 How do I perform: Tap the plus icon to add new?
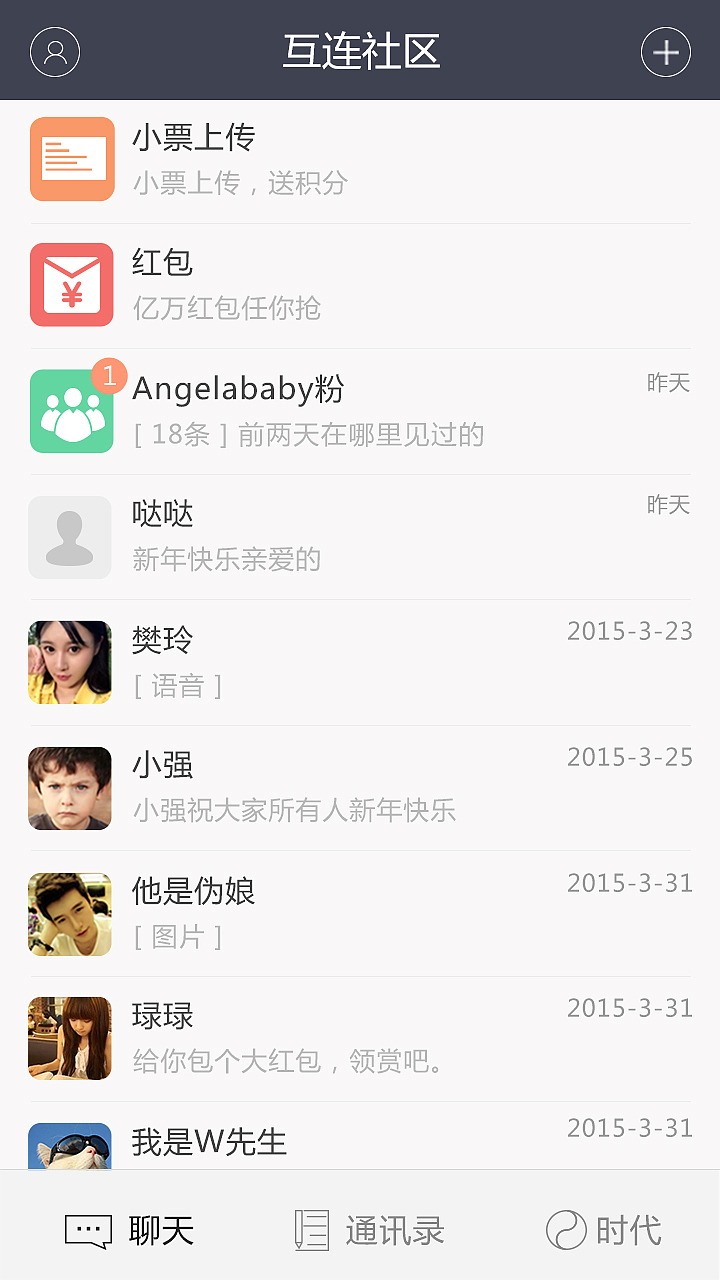[665, 51]
